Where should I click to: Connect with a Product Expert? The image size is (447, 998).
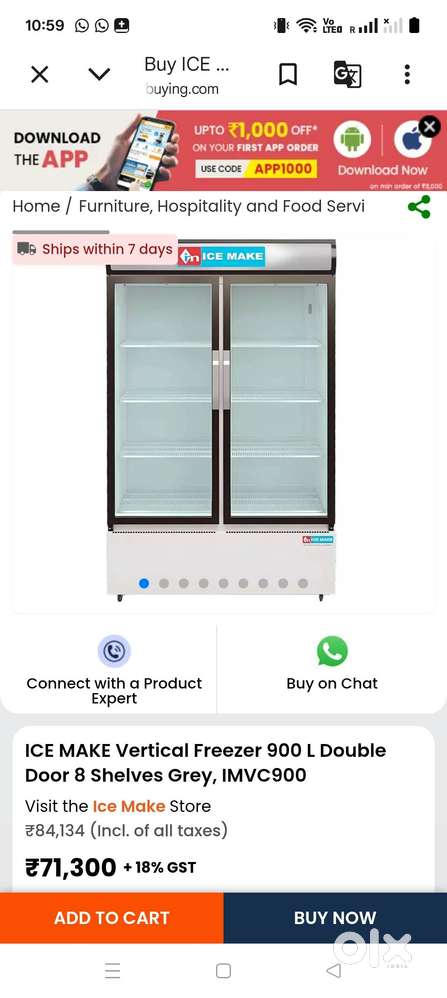tap(114, 671)
